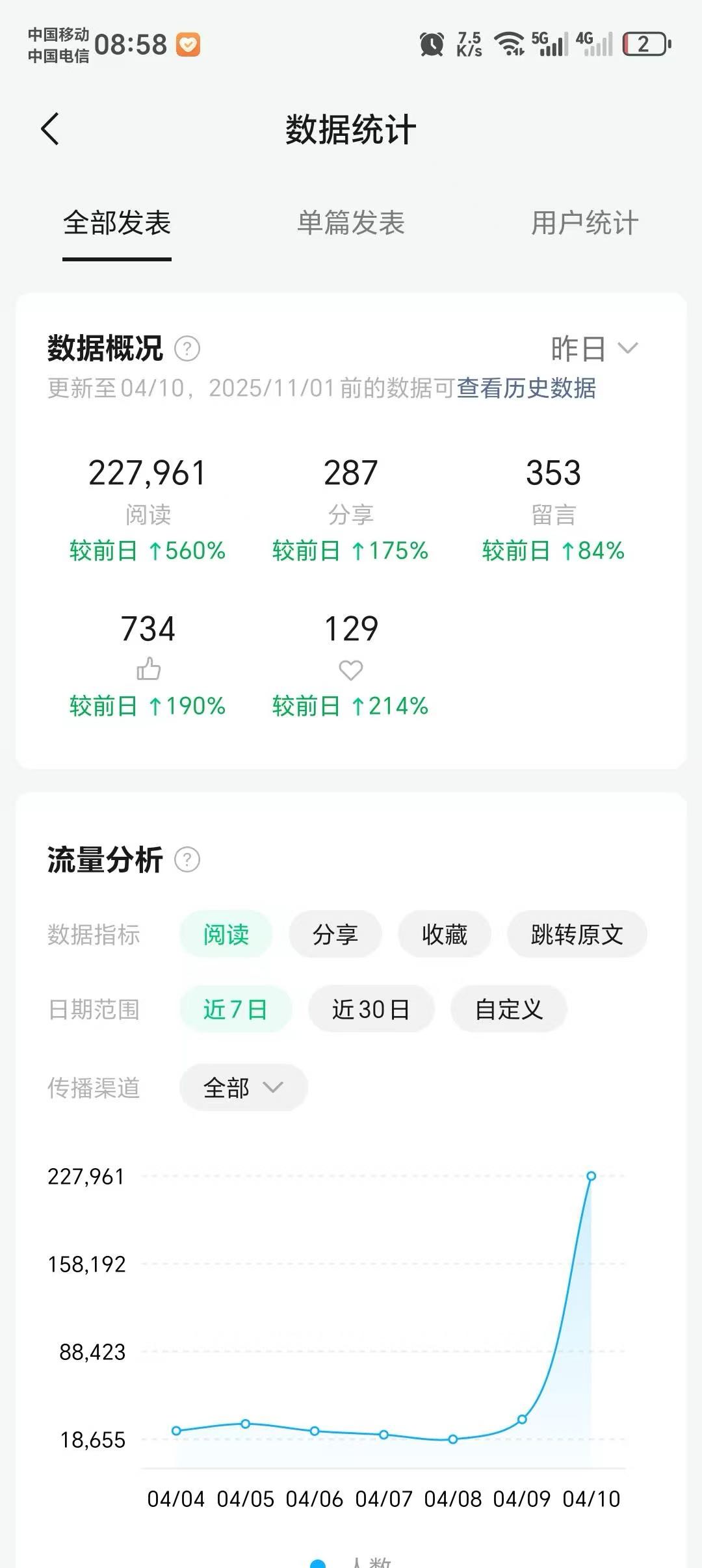Viewport: 702px width, 1568px height.
Task: Click the back arrow to exit statistics
Action: pos(49,129)
